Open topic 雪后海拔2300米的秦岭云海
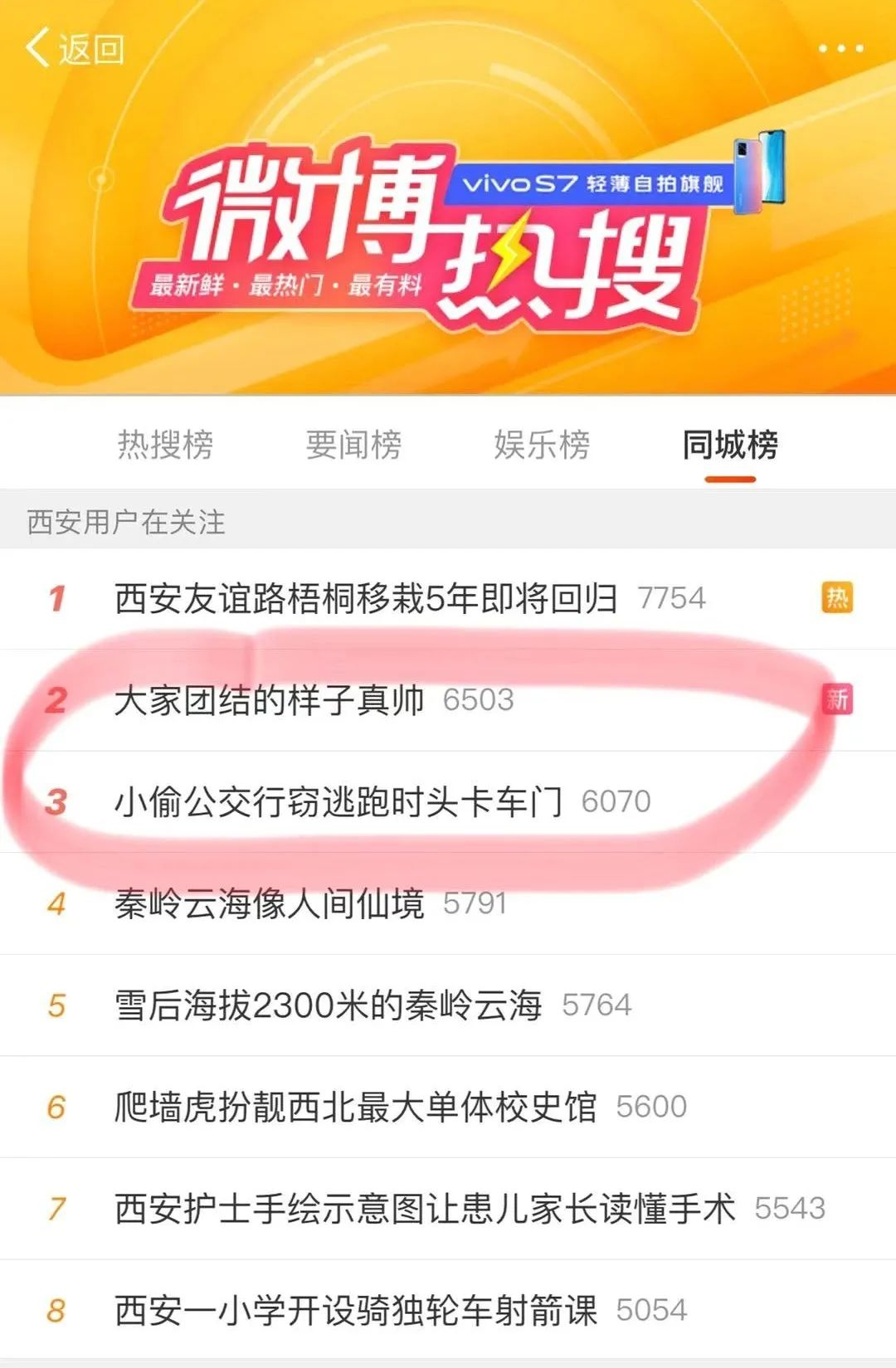The height and width of the screenshot is (1368, 896). pyautogui.click(x=329, y=1005)
